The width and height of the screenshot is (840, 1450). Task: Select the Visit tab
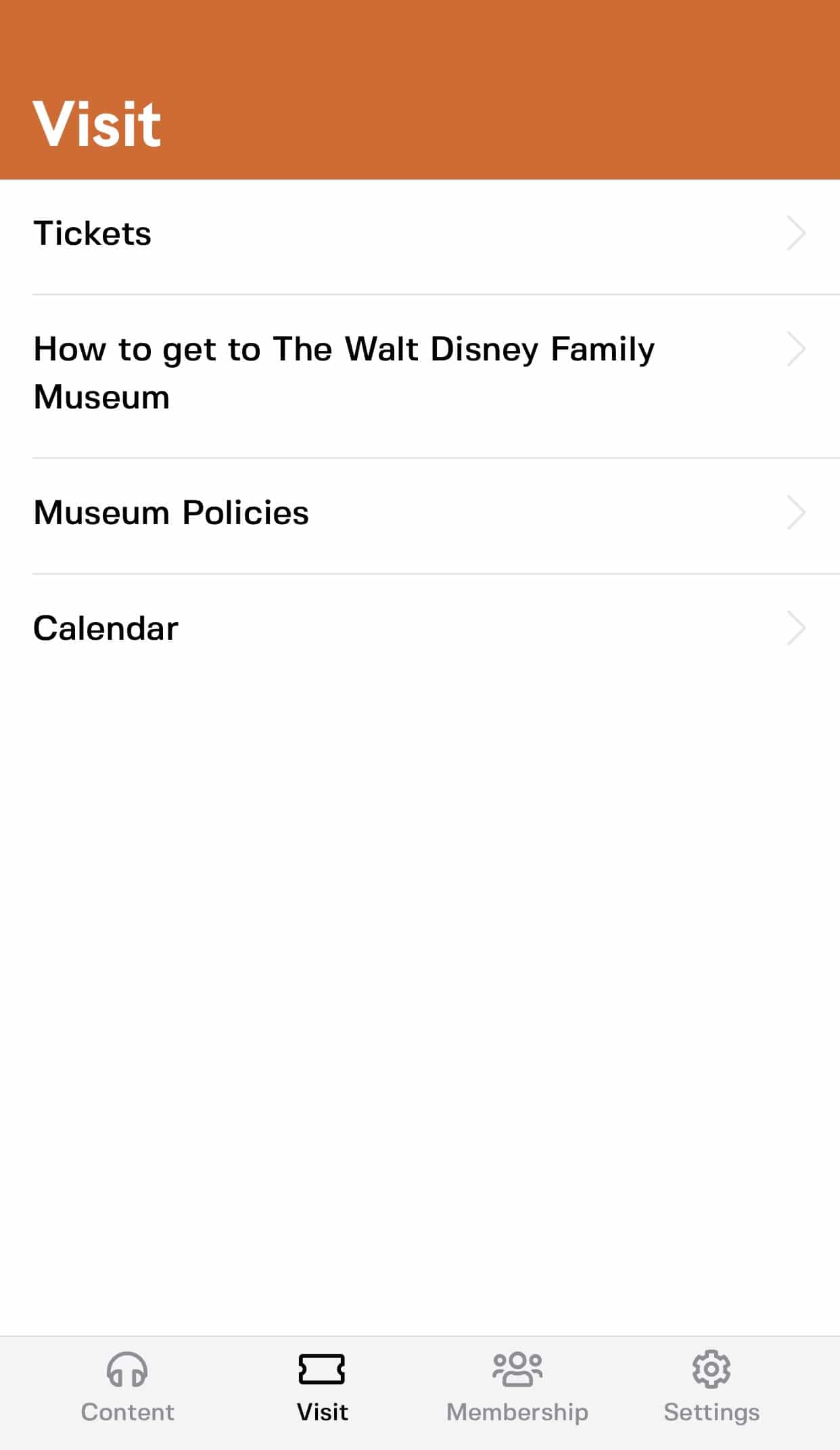click(322, 1388)
